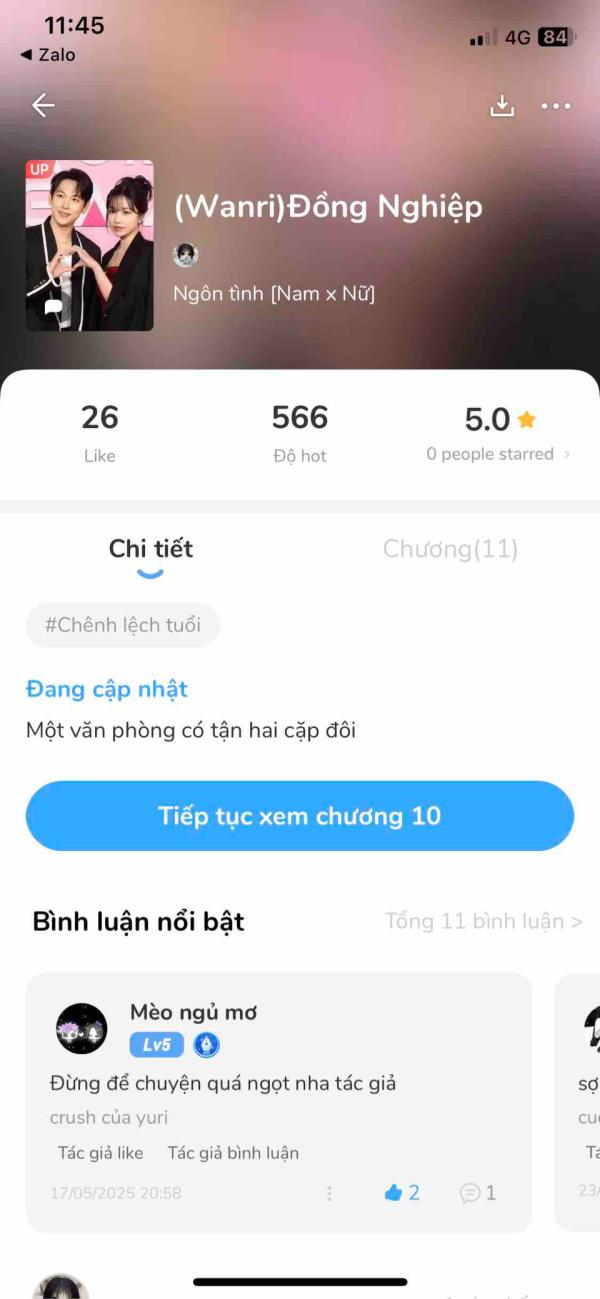Like Mèo ngủ mơ's comment
Image resolution: width=600 pixels, height=1299 pixels.
(401, 1193)
